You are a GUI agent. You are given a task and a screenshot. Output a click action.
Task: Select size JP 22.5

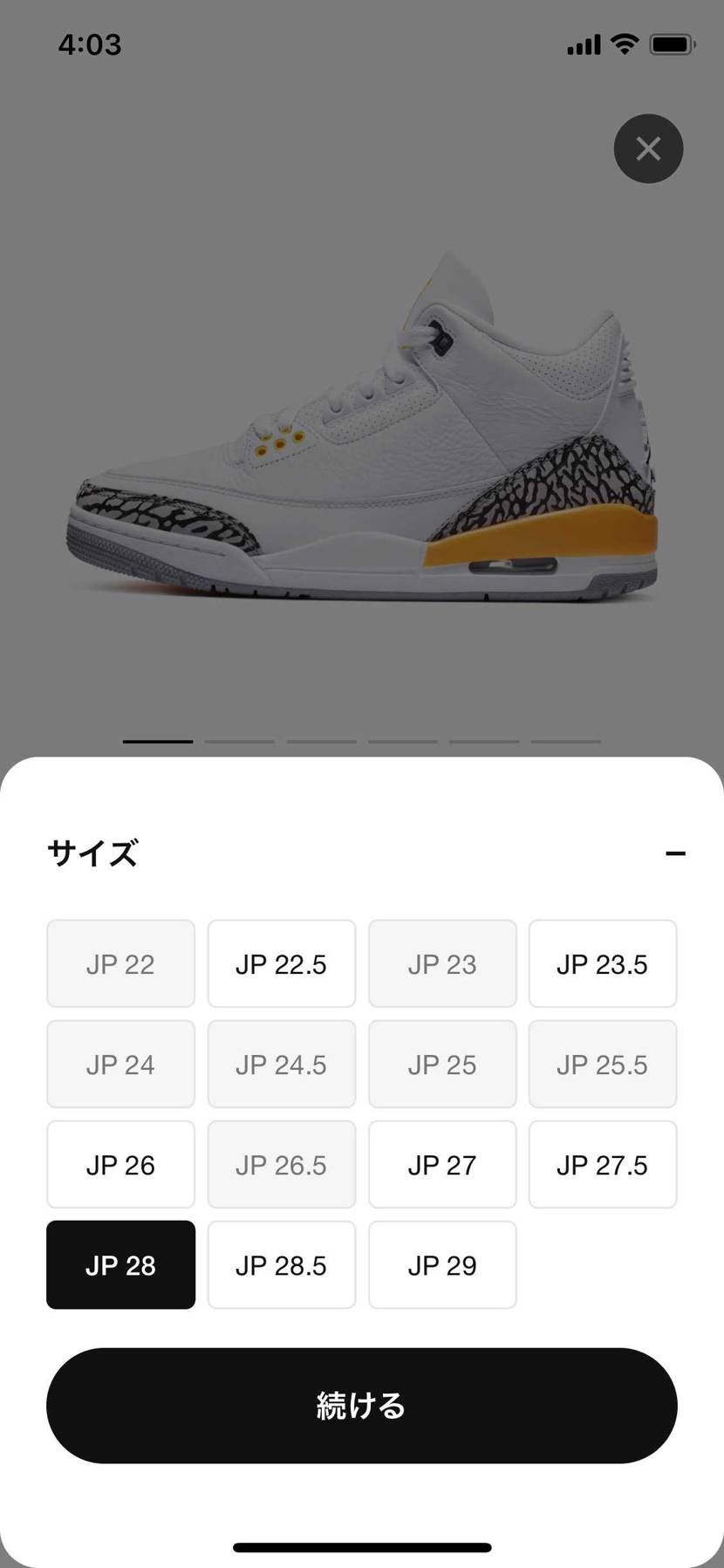tap(281, 963)
